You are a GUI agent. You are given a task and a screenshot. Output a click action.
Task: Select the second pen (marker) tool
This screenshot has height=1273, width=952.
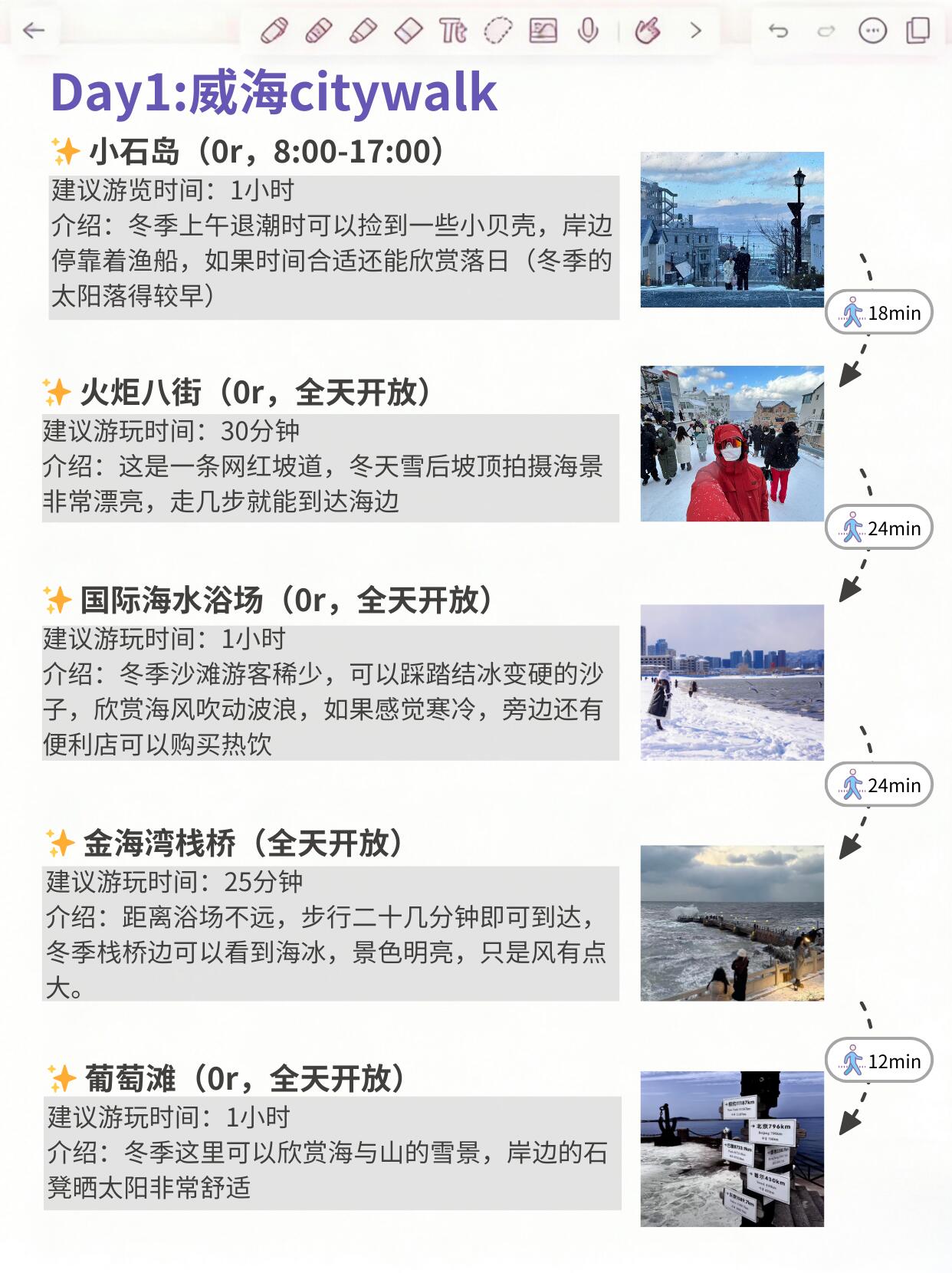318,31
